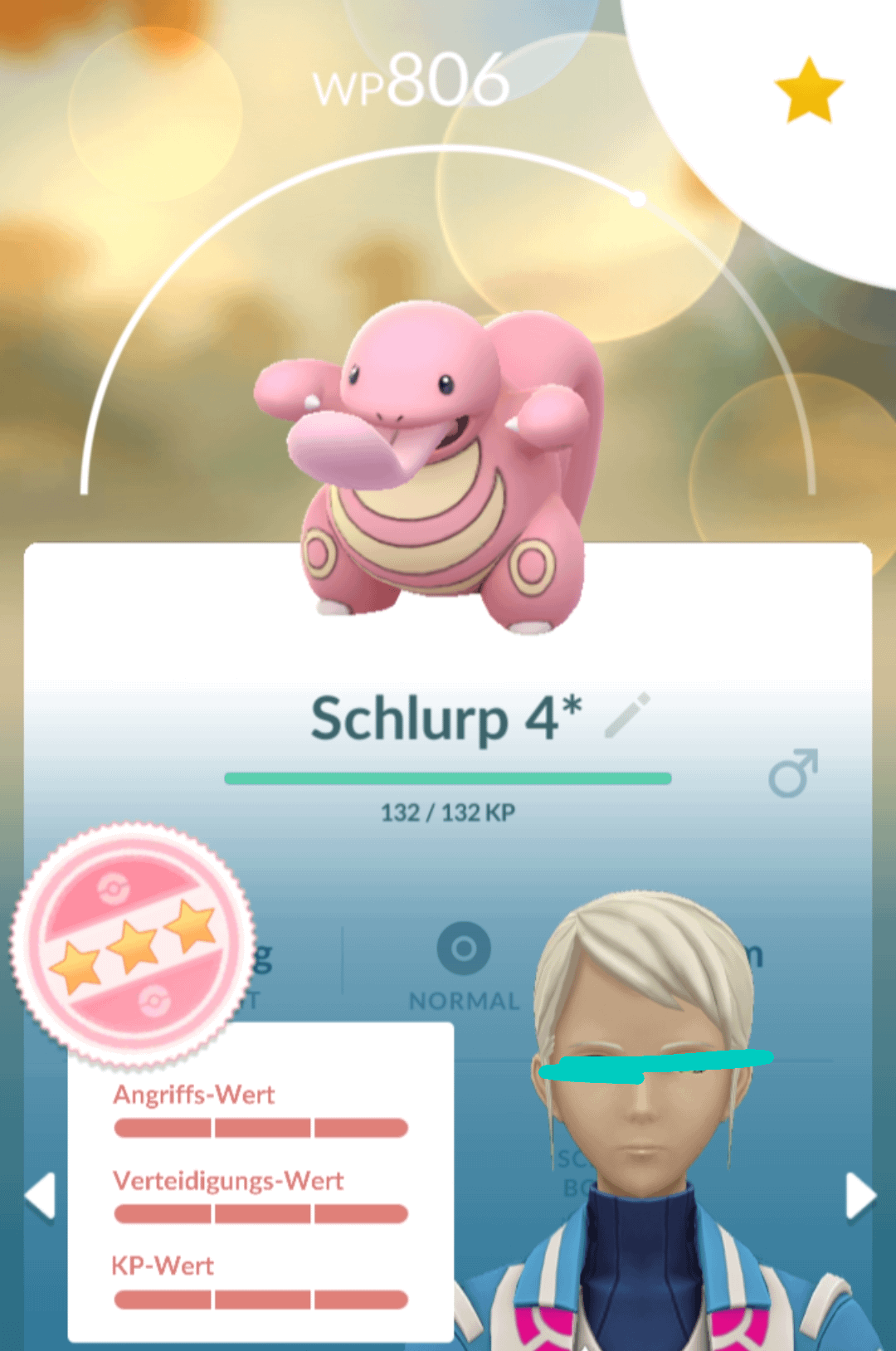Go to the previous Pokémon with the left arrow

(40, 1196)
